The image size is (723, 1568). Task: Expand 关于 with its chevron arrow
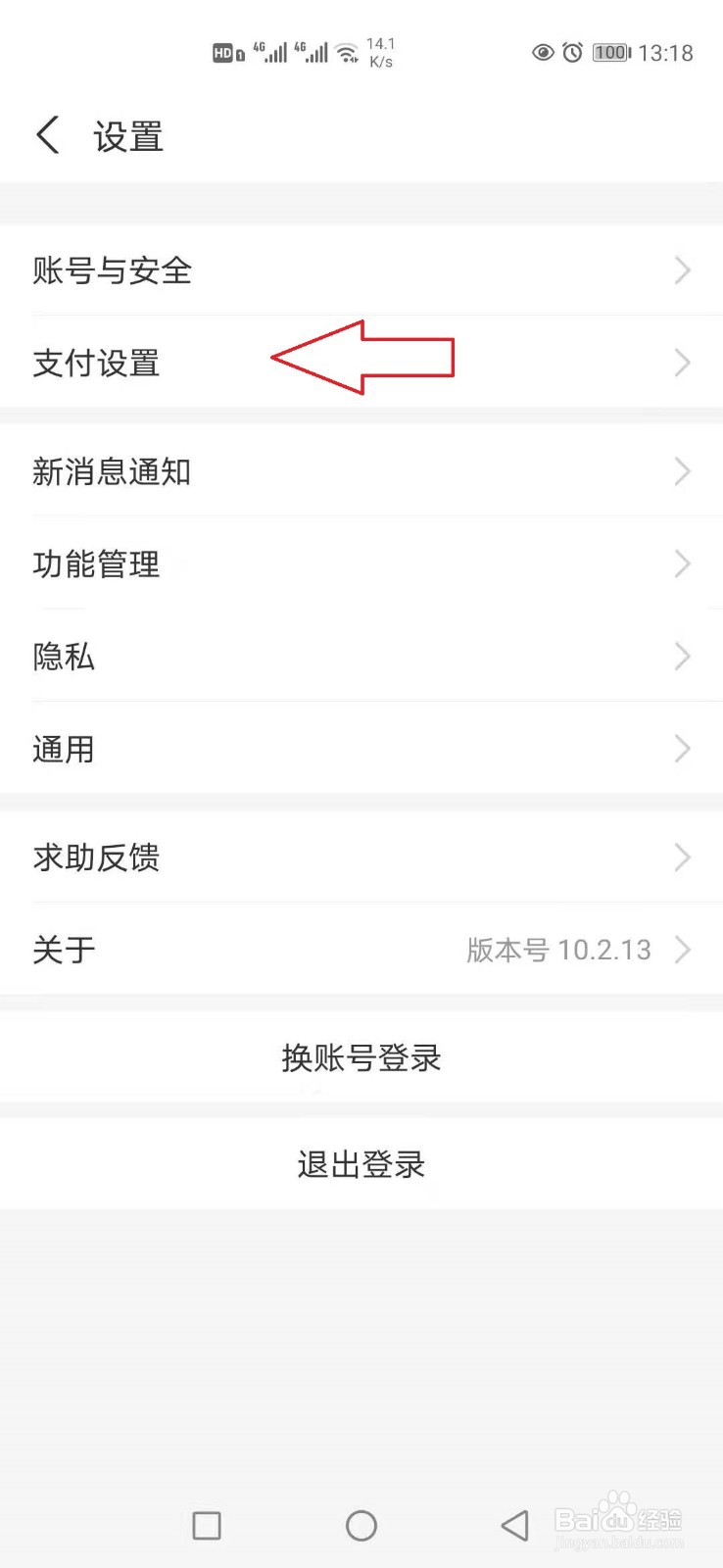coord(683,949)
